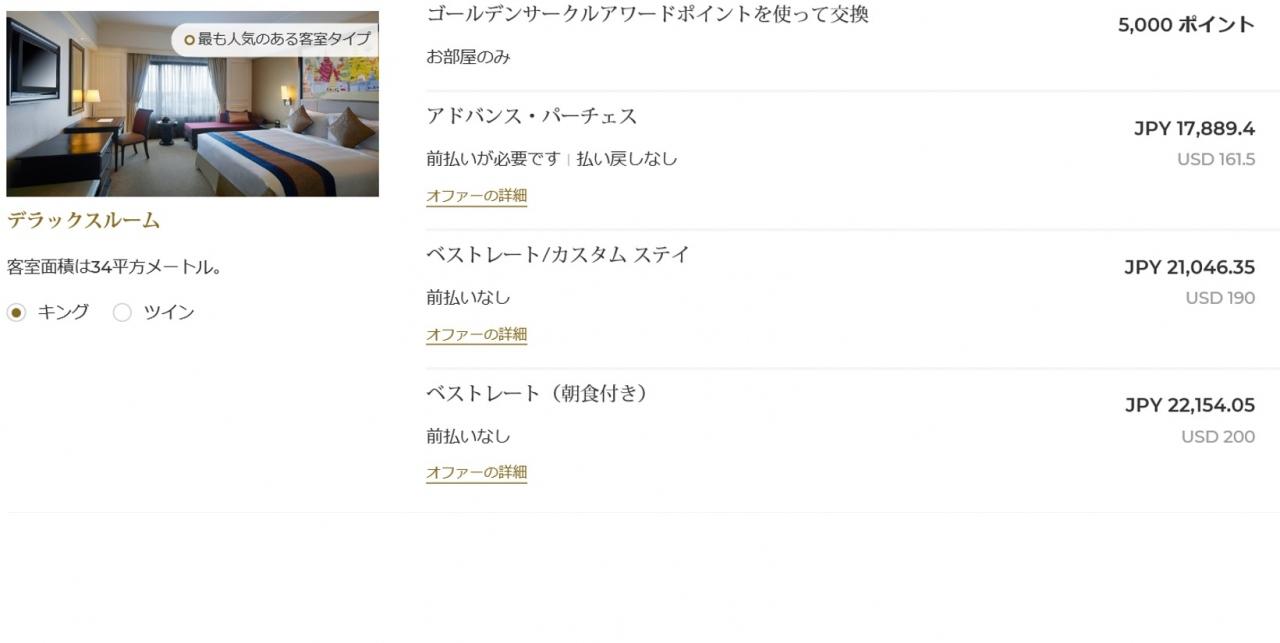The image size is (1280, 643).
Task: Open the Deluxe Room photo
Action: (x=192, y=104)
